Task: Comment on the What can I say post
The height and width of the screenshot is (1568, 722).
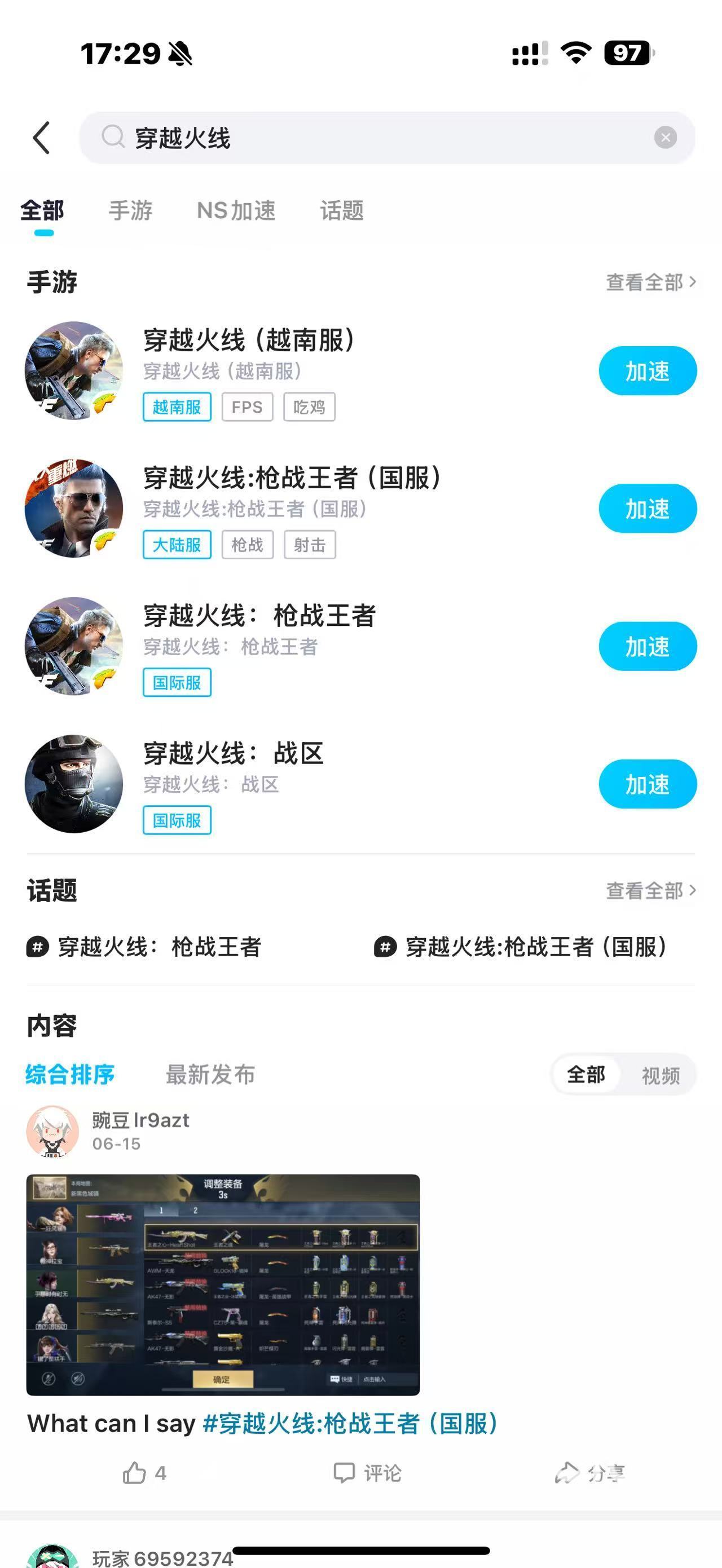Action: [368, 1473]
